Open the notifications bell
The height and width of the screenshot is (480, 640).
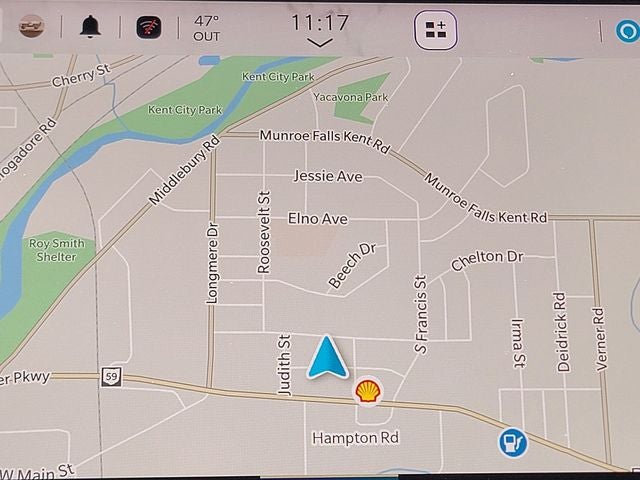pyautogui.click(x=90, y=27)
